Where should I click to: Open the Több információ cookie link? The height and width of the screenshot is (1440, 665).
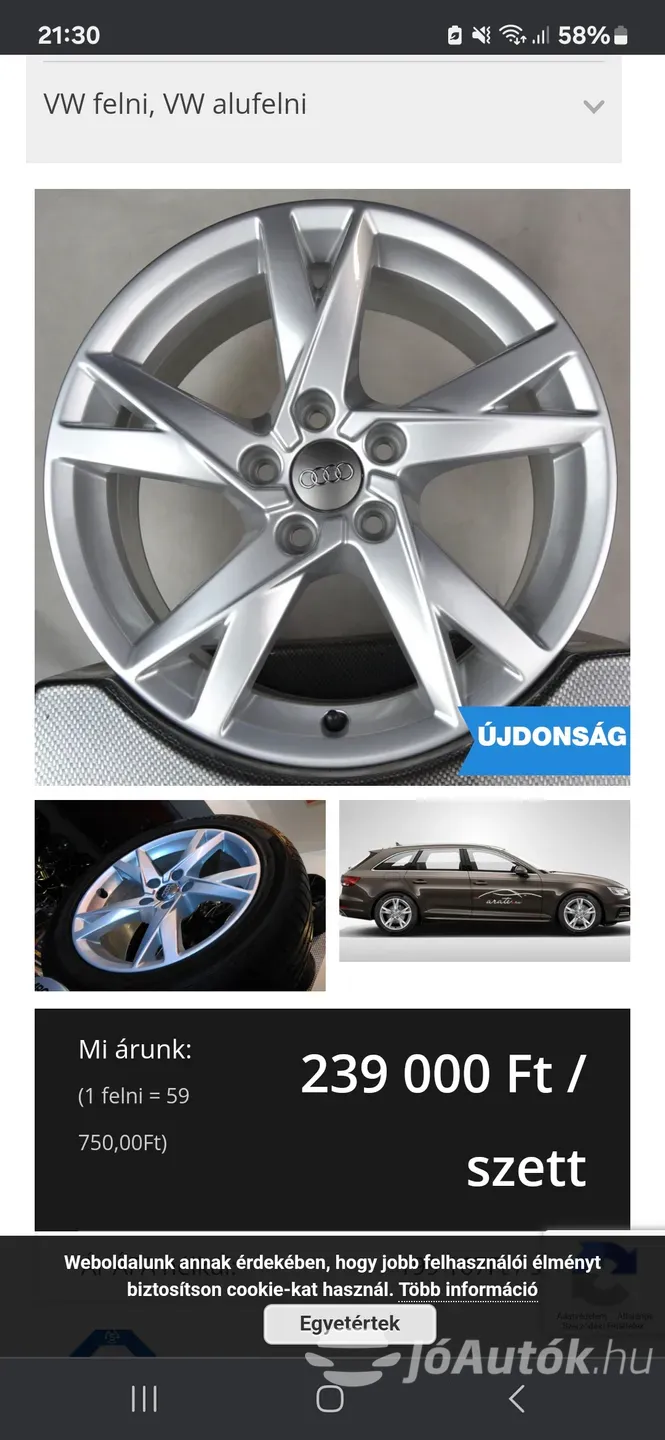point(468,1289)
